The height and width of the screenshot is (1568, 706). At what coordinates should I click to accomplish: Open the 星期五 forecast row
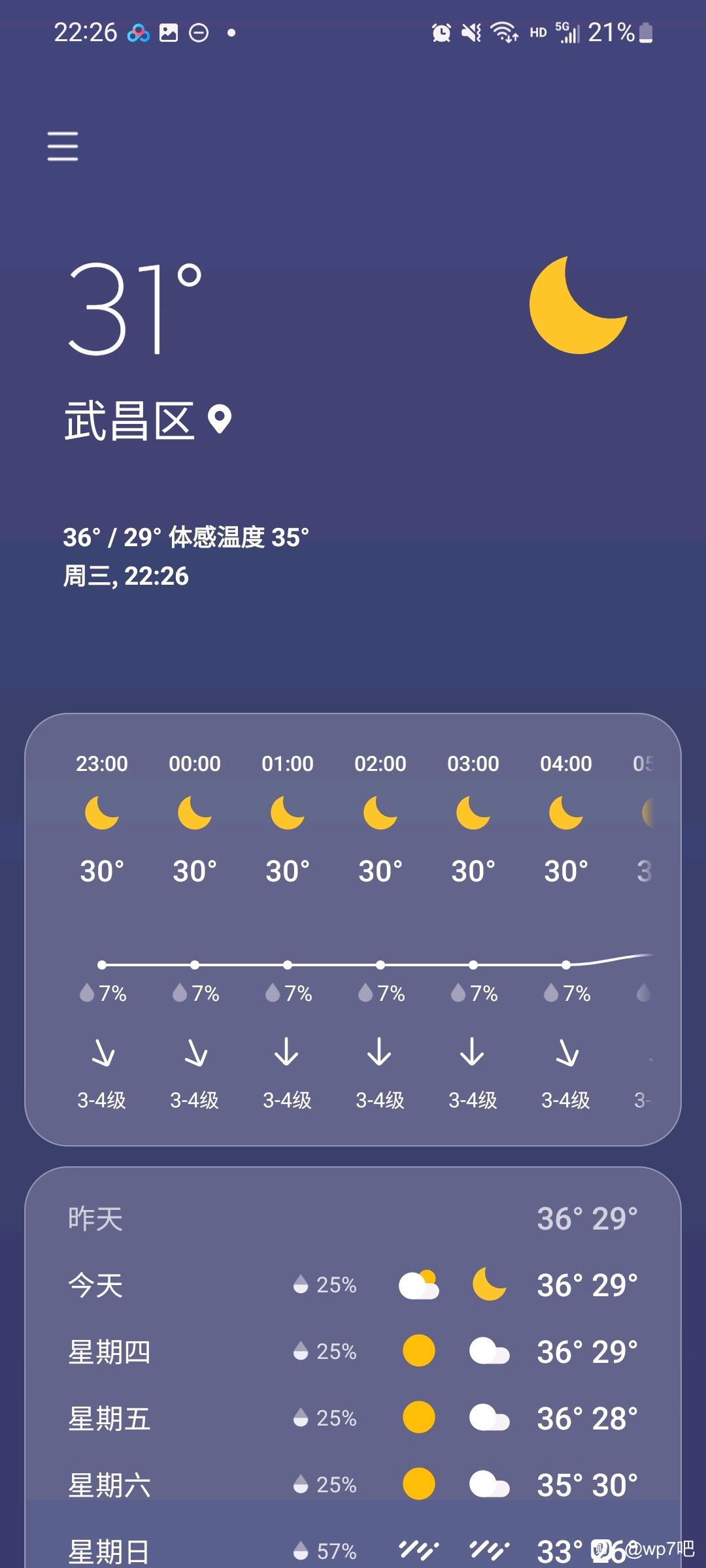(353, 1418)
